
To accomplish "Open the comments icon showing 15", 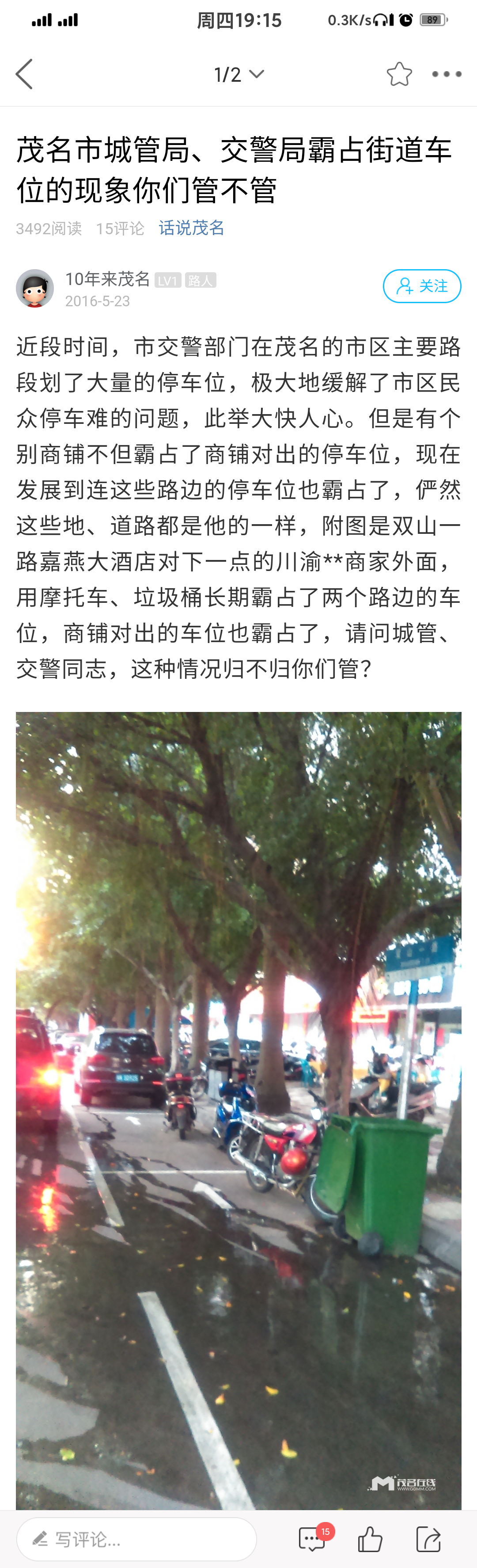I will [x=312, y=1539].
